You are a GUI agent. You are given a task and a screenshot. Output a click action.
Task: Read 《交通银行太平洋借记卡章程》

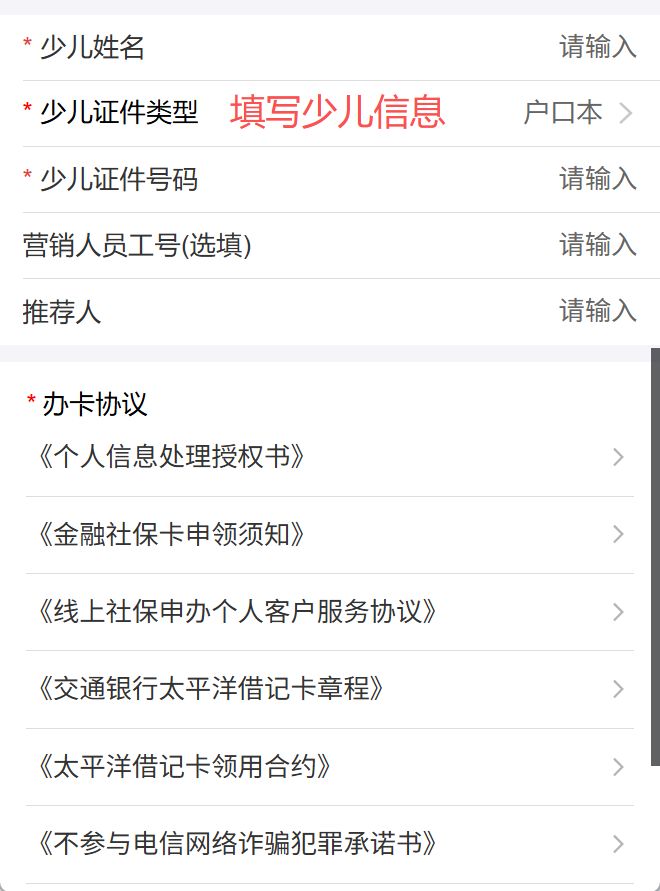330,689
